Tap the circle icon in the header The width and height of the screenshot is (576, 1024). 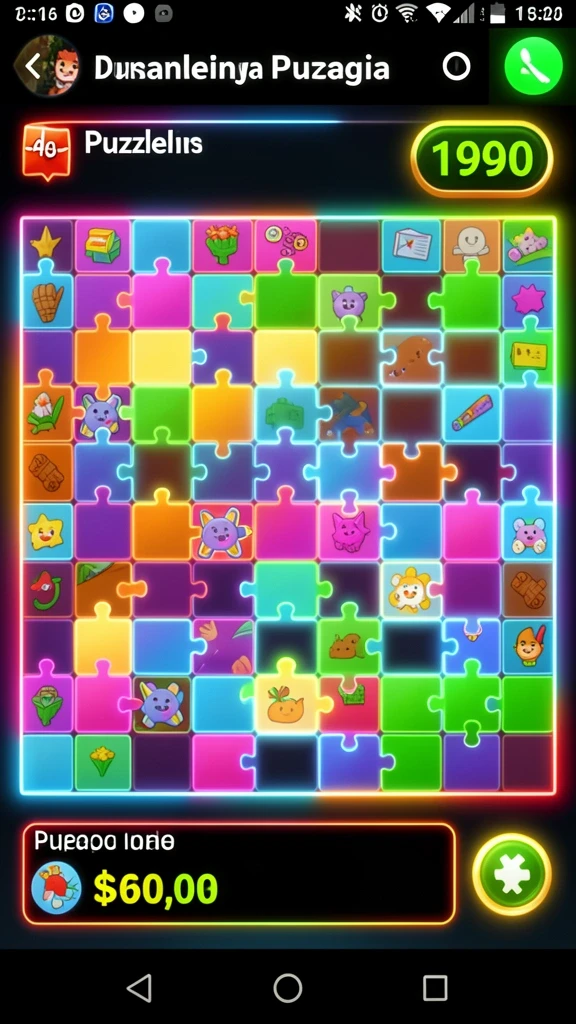pos(456,66)
